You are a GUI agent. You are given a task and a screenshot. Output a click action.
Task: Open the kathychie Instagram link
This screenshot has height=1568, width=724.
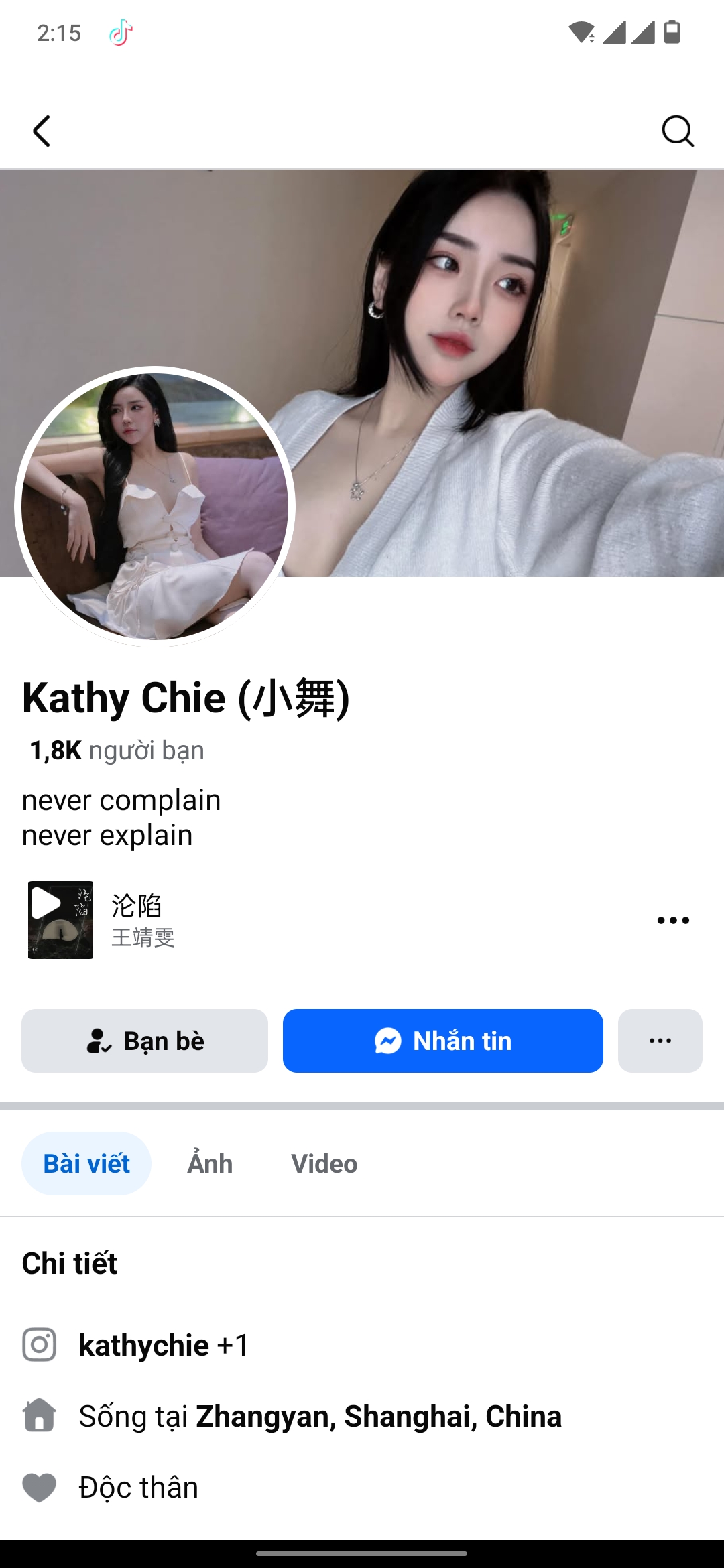tap(143, 1345)
